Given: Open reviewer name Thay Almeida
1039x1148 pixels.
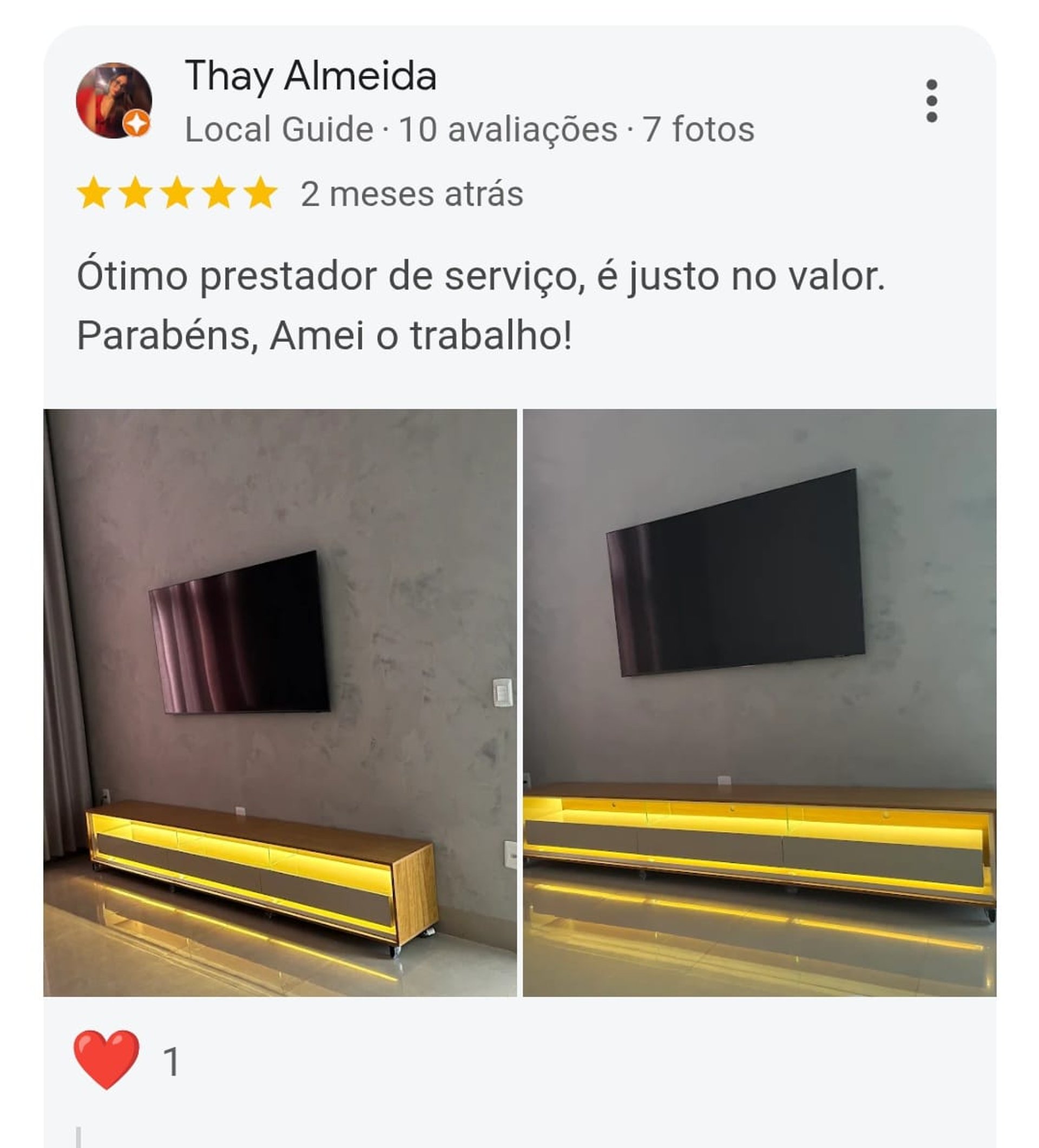Looking at the screenshot, I should point(311,76).
